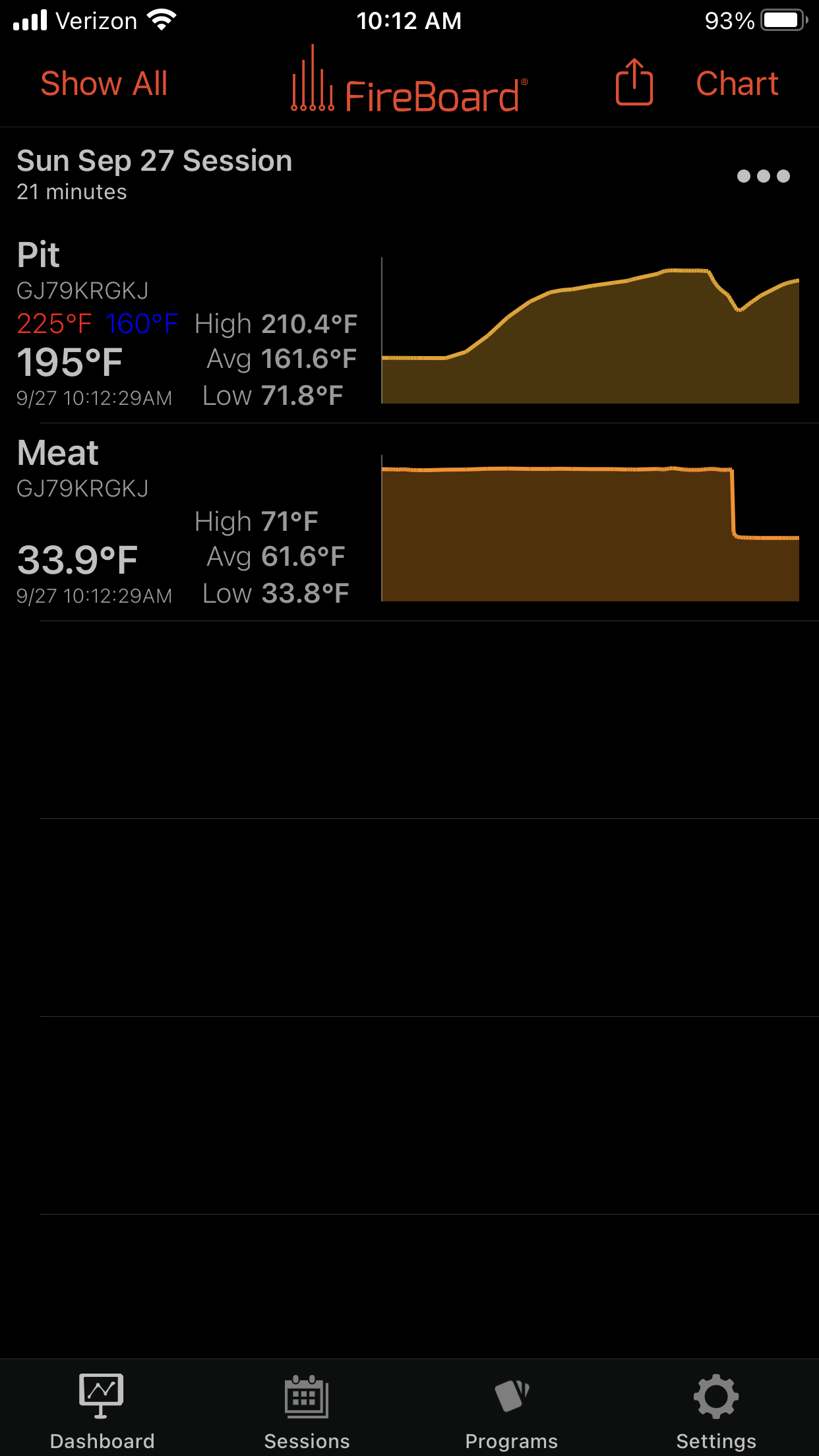Open the Pit channel chart

pos(590,330)
